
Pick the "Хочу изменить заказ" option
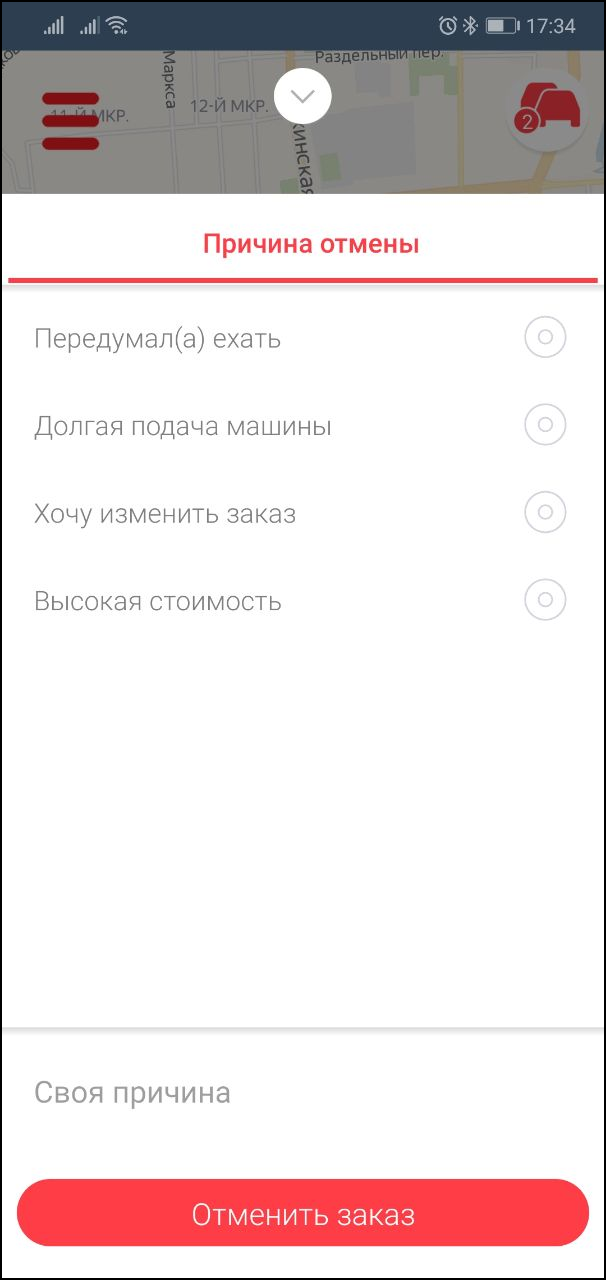click(x=545, y=514)
